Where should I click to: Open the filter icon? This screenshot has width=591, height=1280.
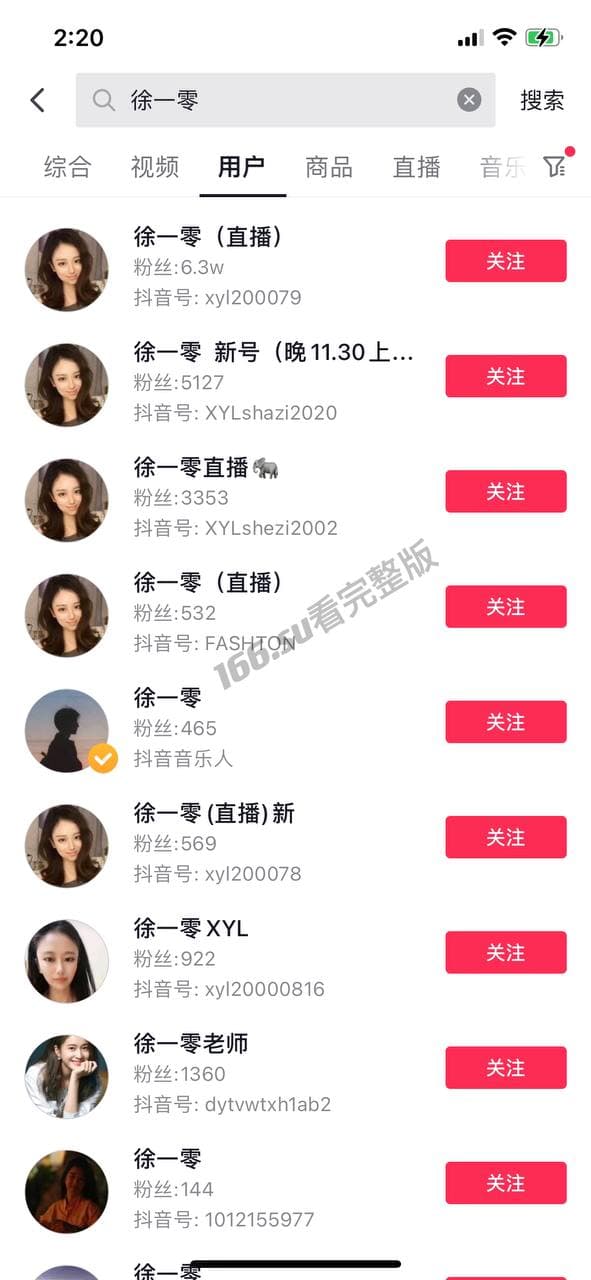click(x=555, y=166)
